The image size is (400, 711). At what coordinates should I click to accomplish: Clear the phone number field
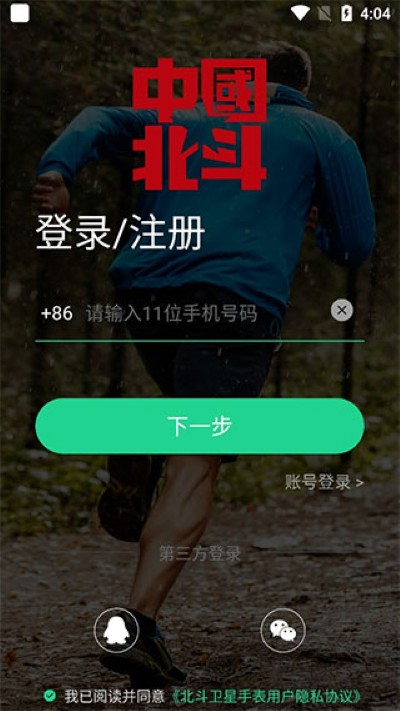[341, 311]
